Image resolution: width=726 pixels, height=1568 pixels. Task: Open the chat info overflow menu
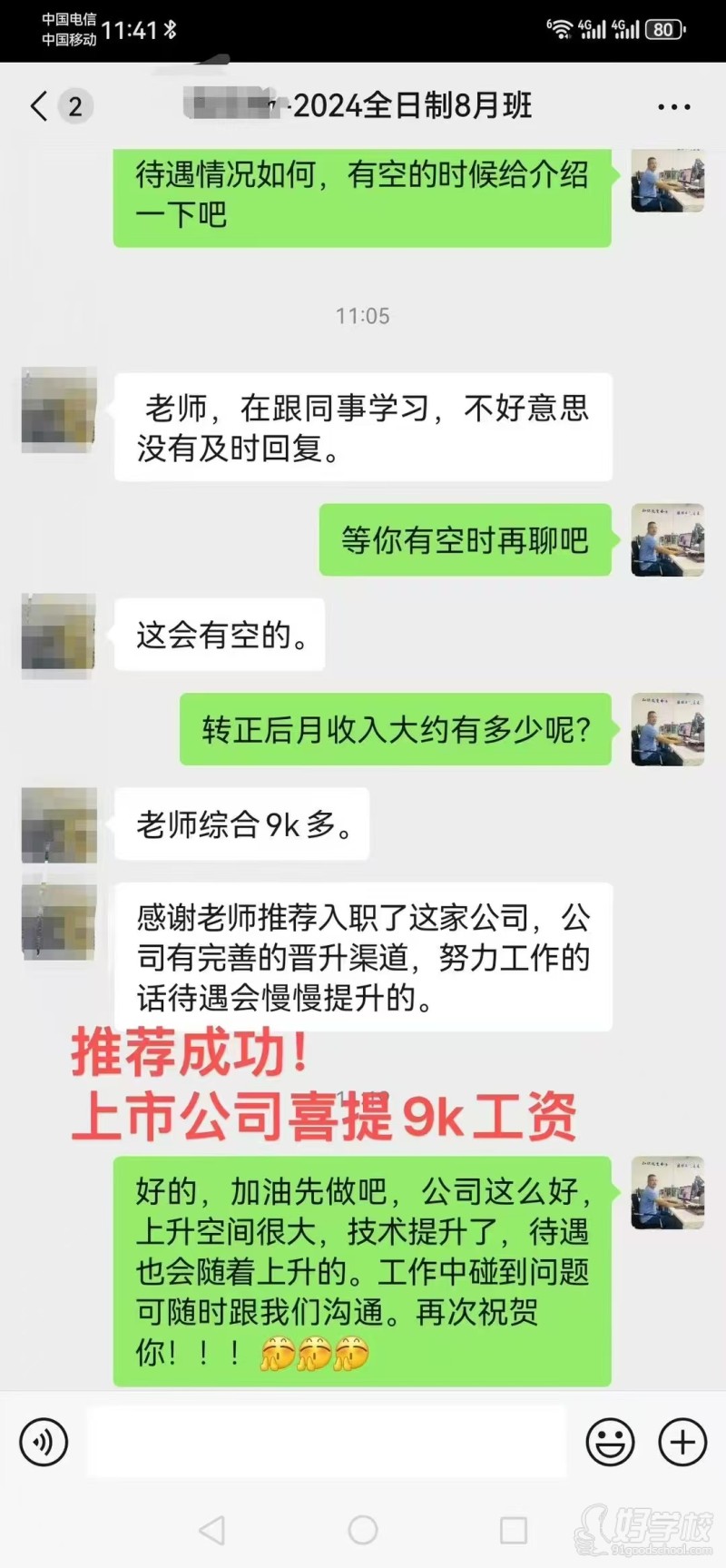click(673, 107)
